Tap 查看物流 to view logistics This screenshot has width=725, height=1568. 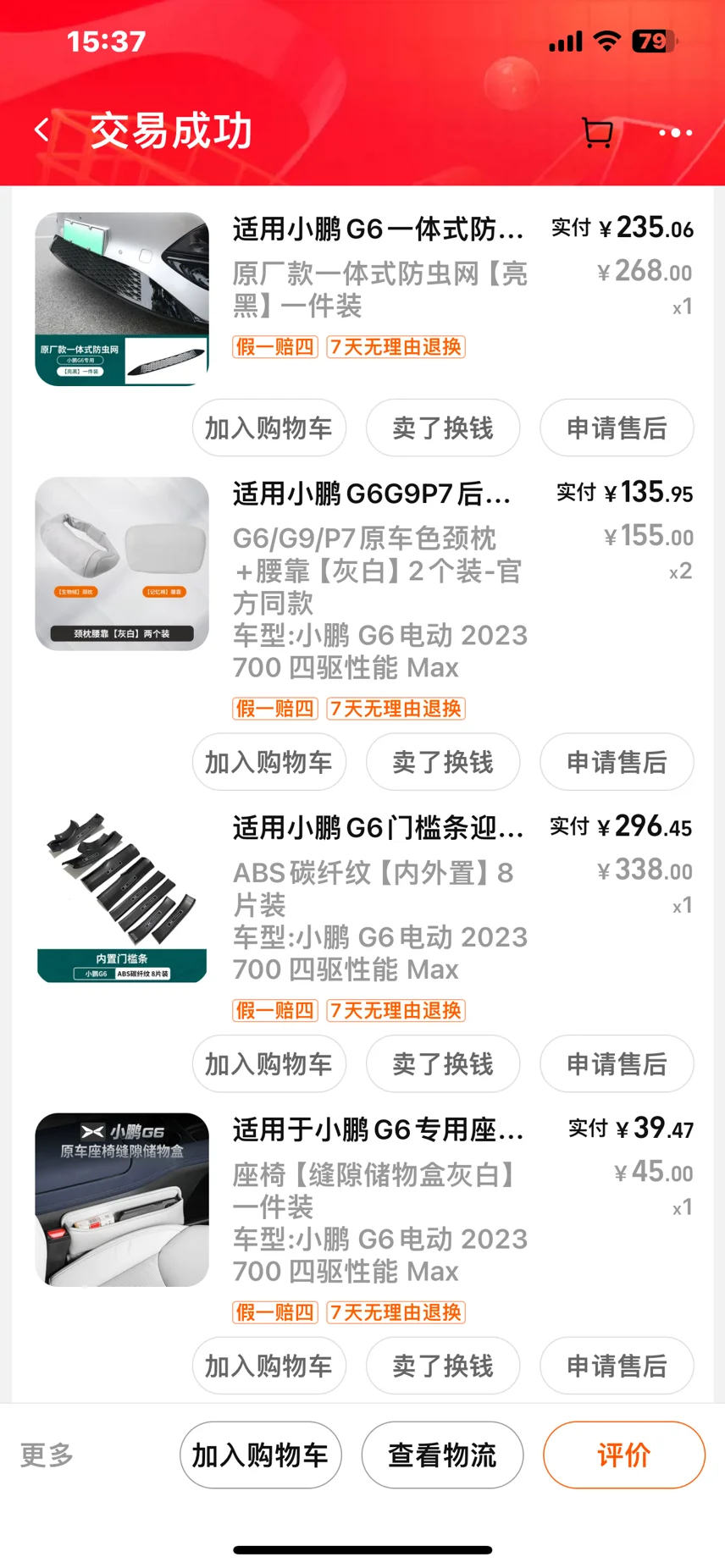pyautogui.click(x=442, y=1455)
